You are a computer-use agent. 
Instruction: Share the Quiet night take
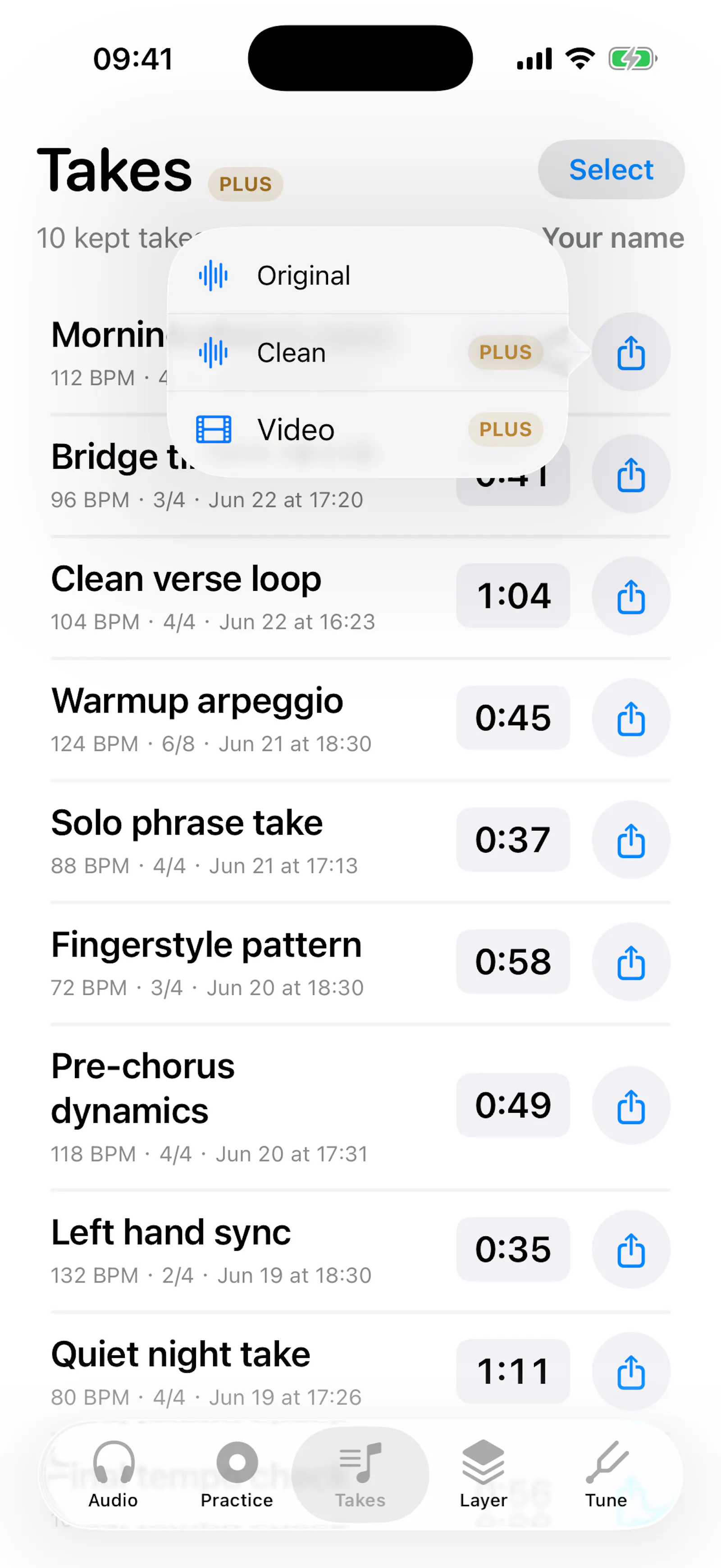pyautogui.click(x=631, y=1371)
